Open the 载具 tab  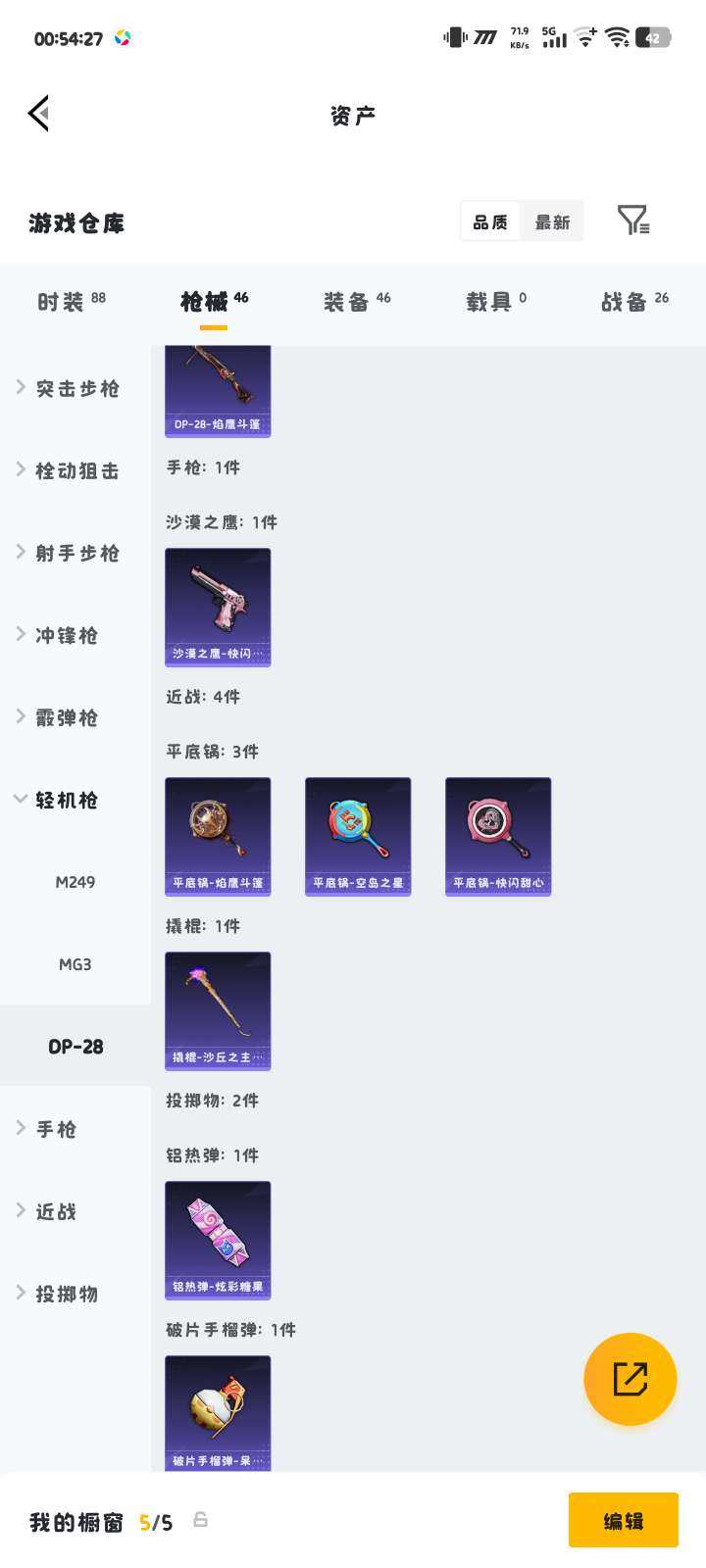pyautogui.click(x=488, y=300)
